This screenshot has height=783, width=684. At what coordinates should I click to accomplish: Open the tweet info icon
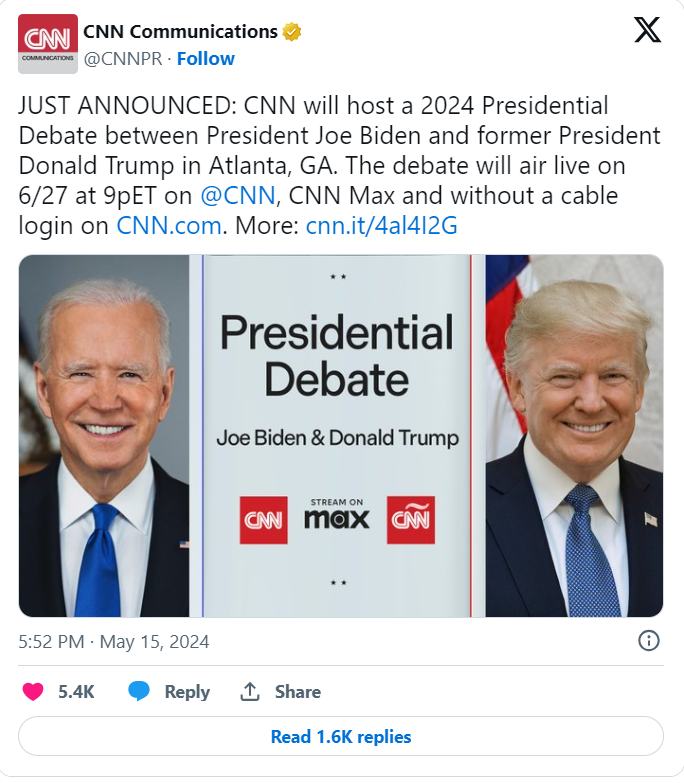pos(649,641)
